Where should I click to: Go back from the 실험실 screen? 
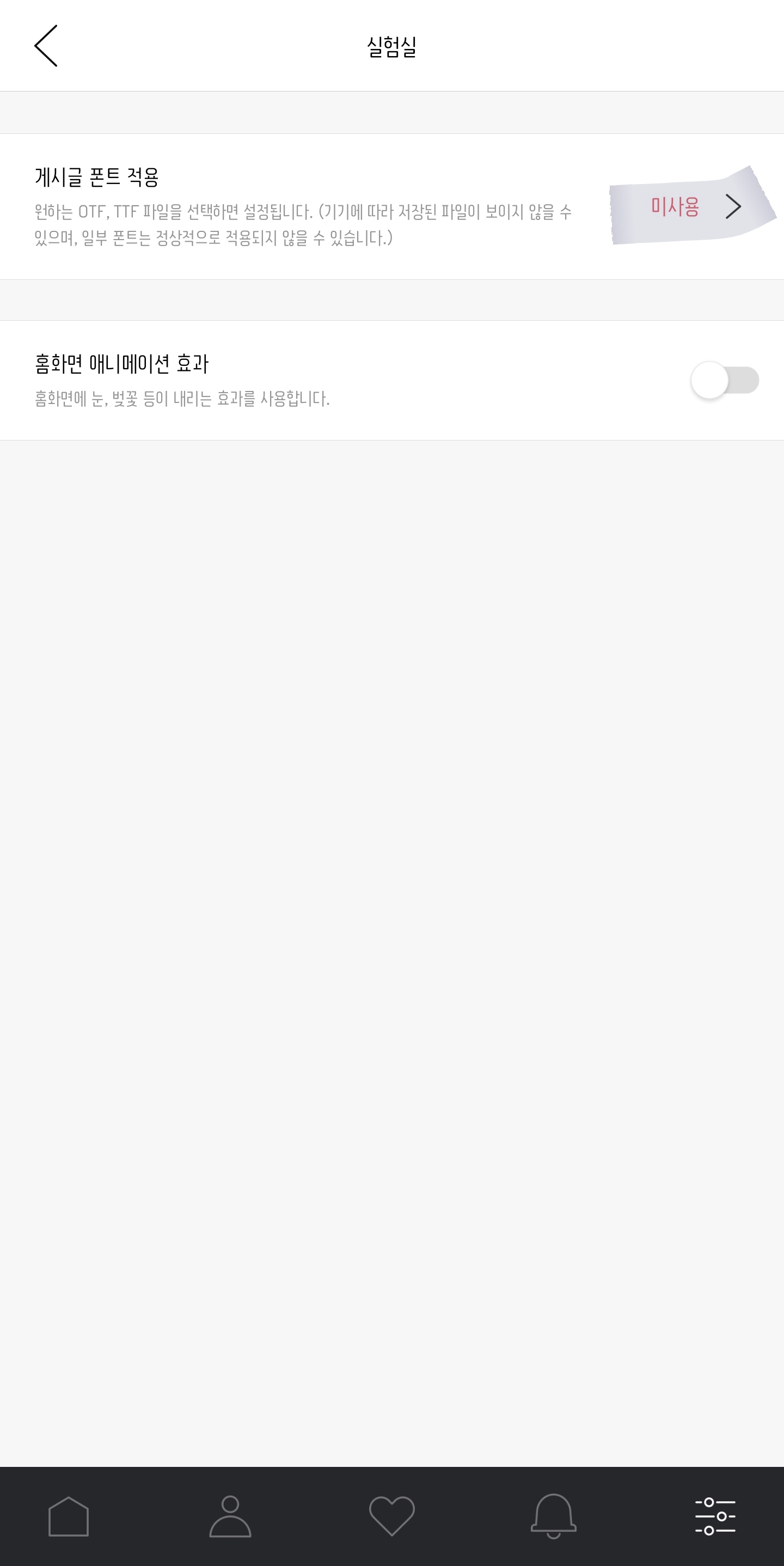click(46, 46)
